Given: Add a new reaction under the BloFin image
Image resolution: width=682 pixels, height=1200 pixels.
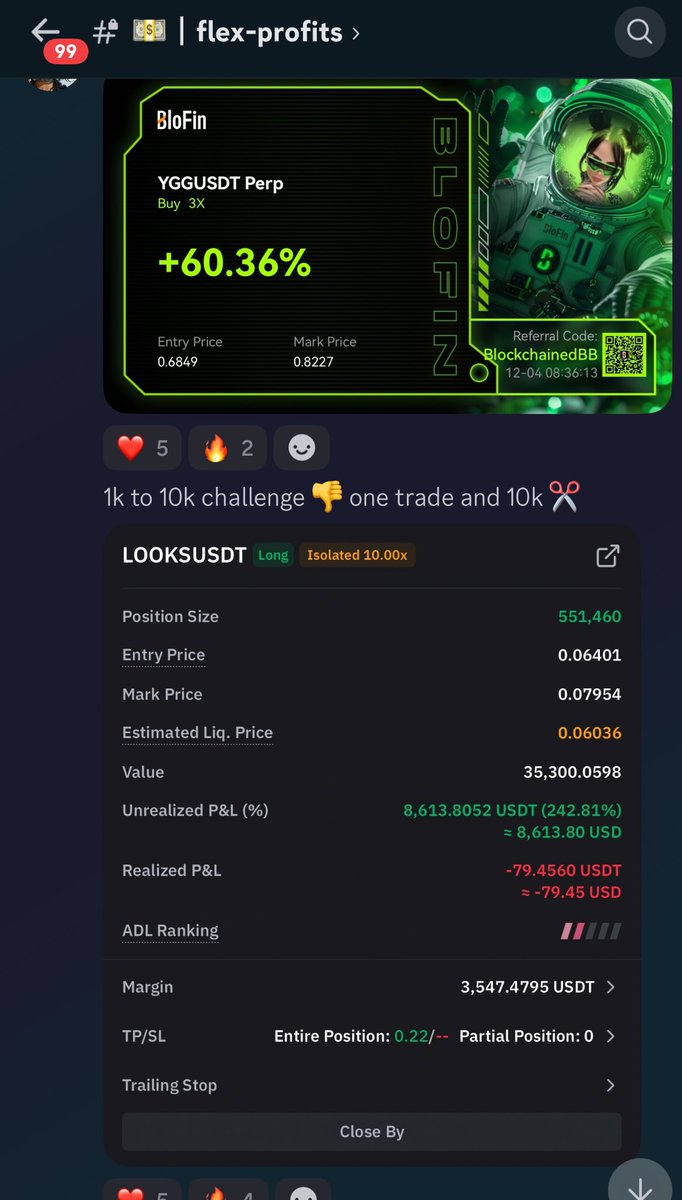Looking at the screenshot, I should pos(301,448).
